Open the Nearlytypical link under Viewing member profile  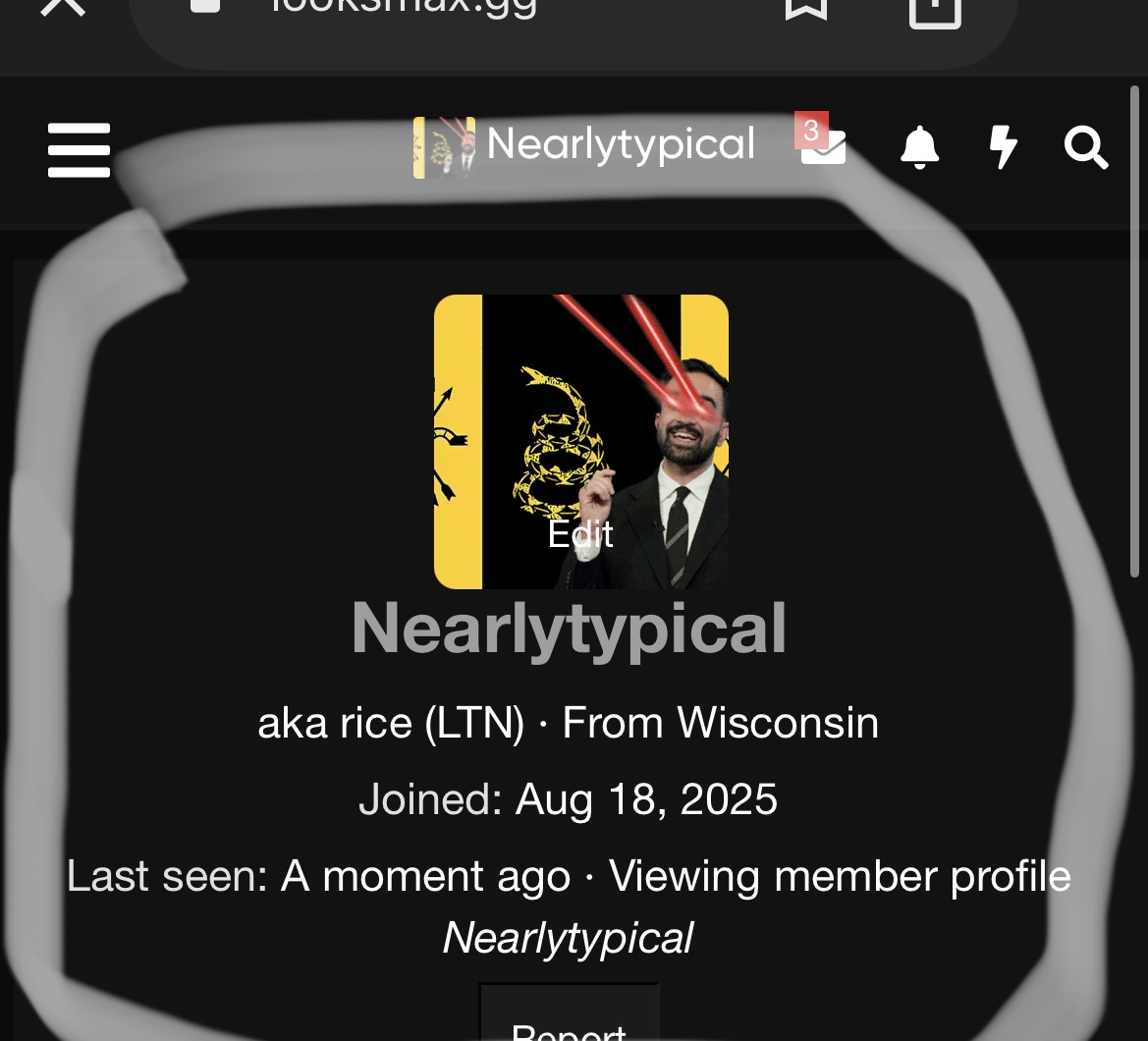click(568, 938)
